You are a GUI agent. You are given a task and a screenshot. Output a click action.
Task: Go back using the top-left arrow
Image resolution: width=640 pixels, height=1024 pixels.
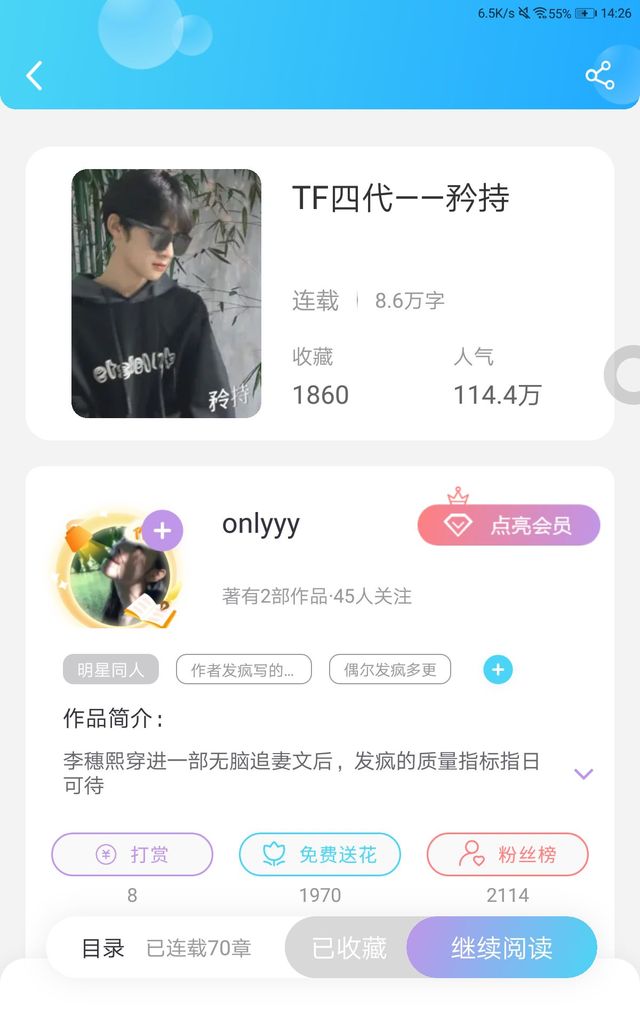pos(35,75)
